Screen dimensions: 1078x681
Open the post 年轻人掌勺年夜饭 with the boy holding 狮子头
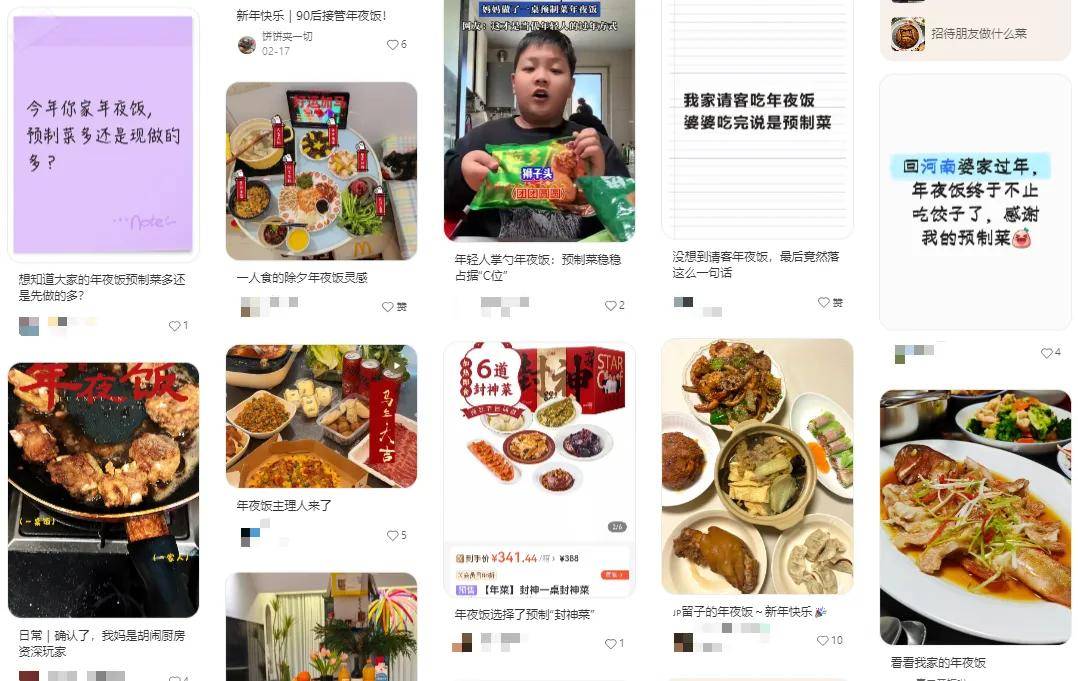pyautogui.click(x=539, y=120)
